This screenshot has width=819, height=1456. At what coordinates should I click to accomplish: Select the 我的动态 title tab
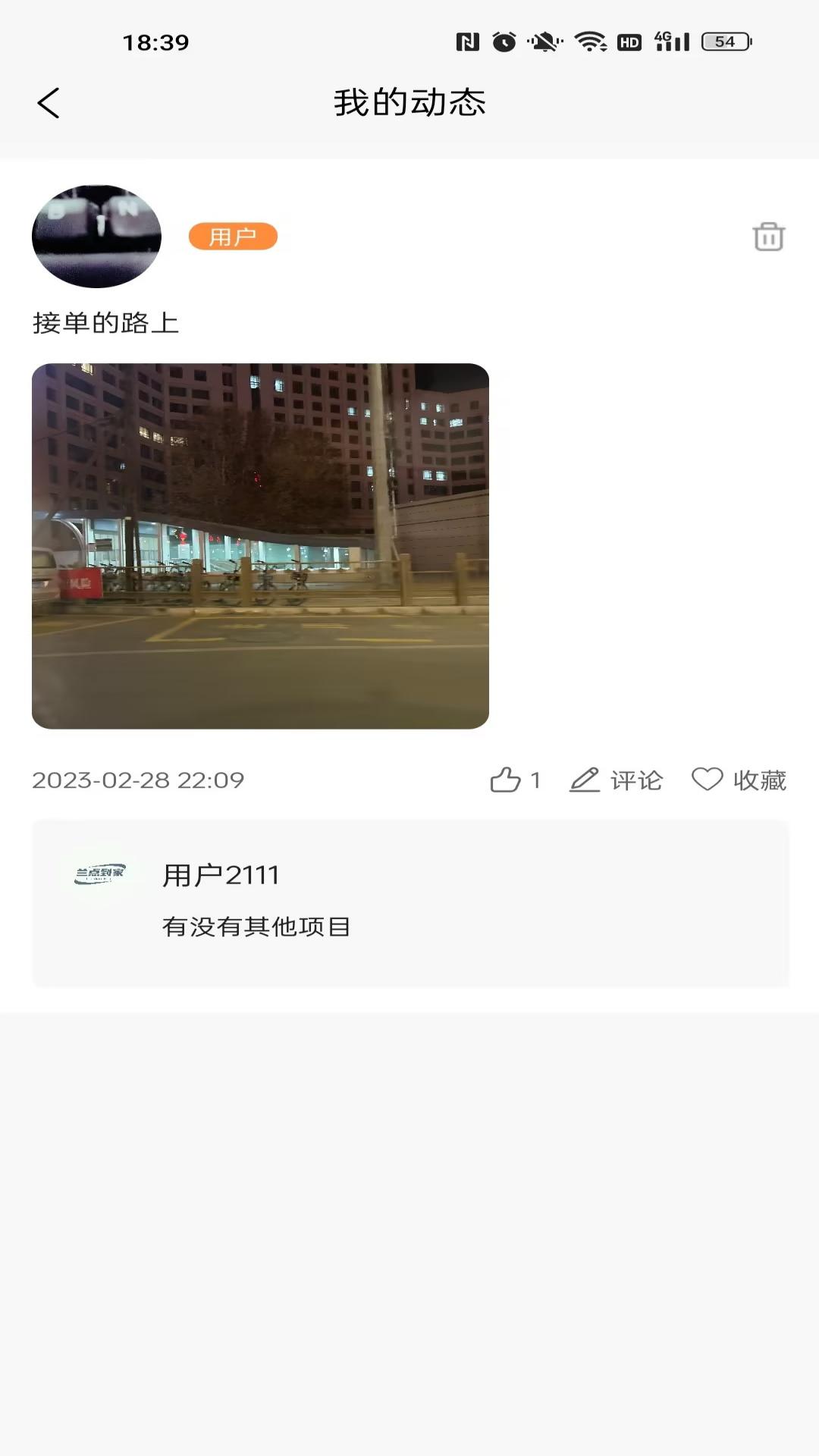click(x=409, y=104)
